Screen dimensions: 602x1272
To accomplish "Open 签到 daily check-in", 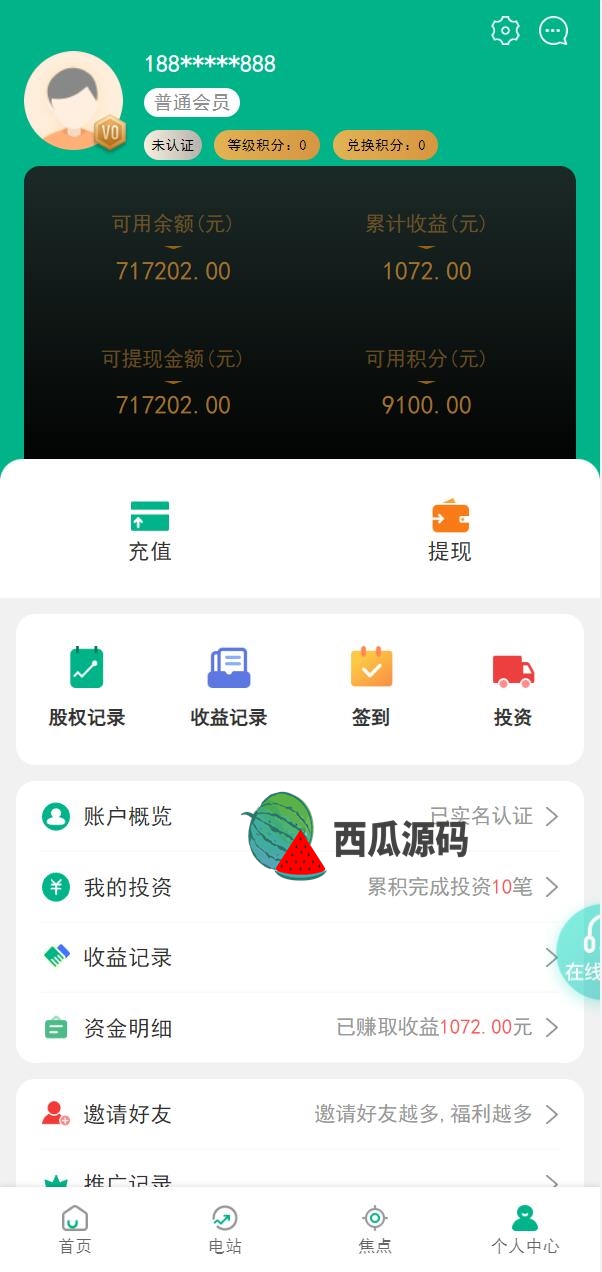I will pos(371,688).
